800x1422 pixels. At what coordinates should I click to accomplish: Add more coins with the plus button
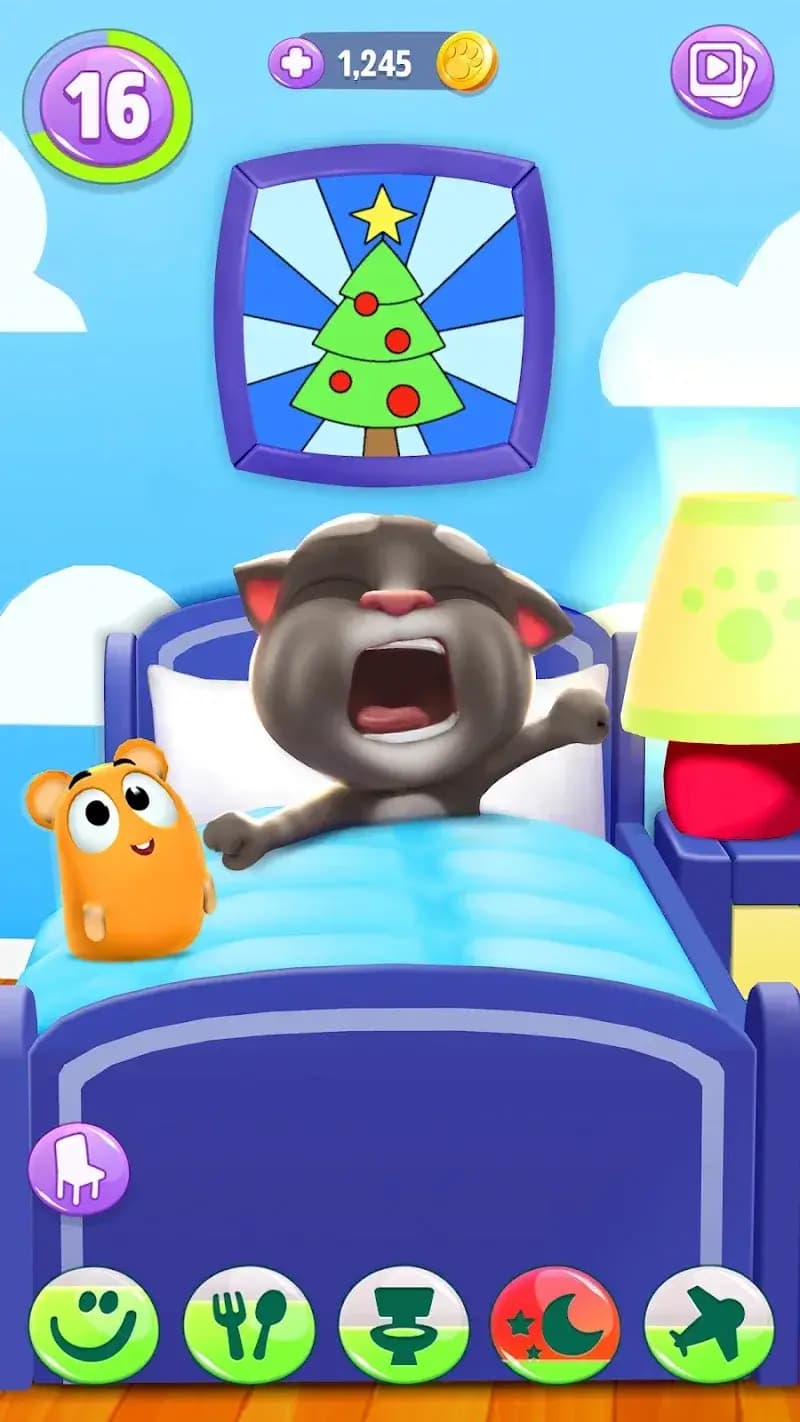click(x=297, y=65)
